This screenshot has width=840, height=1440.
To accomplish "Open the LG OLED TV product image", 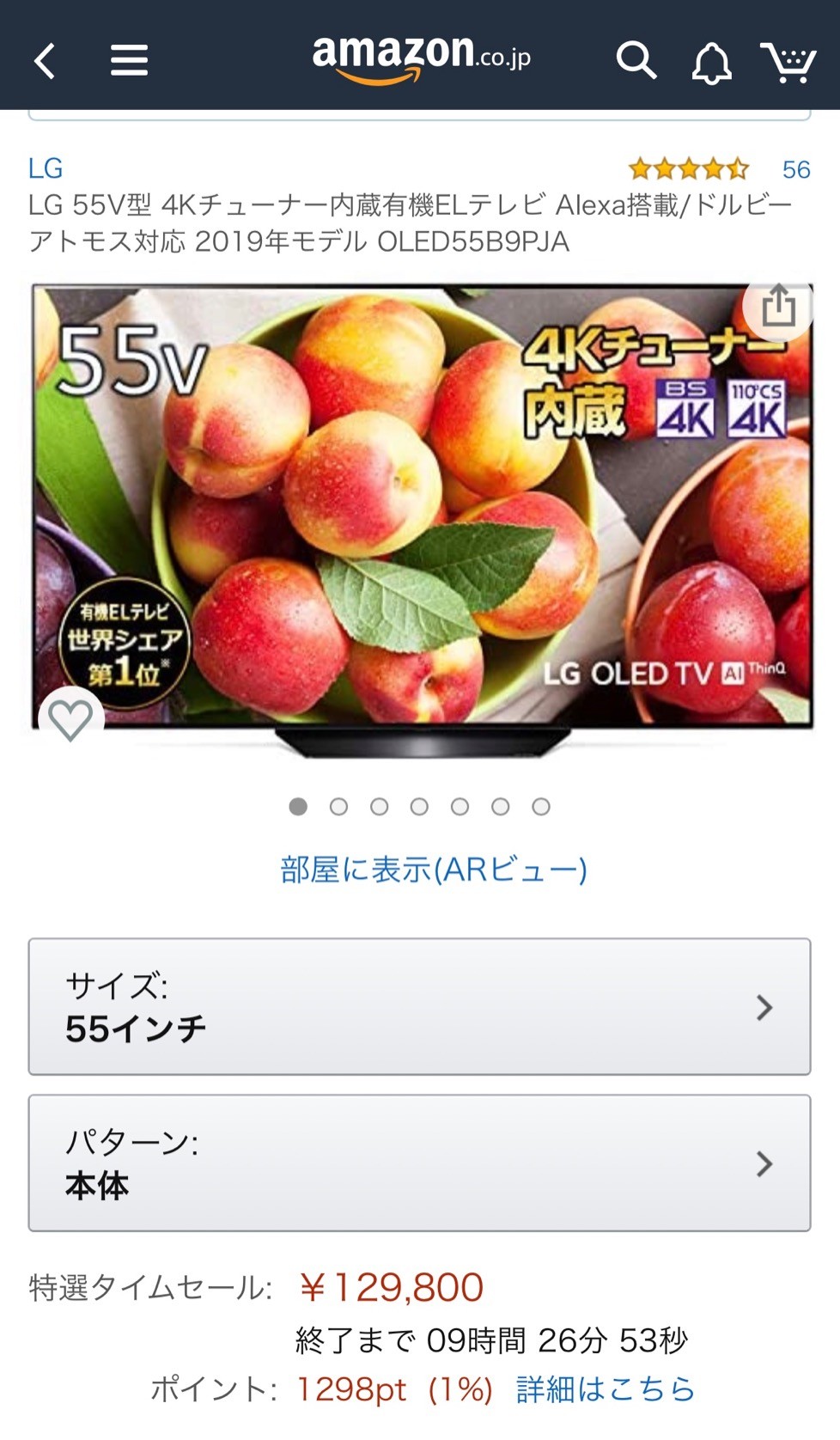I will coord(422,520).
